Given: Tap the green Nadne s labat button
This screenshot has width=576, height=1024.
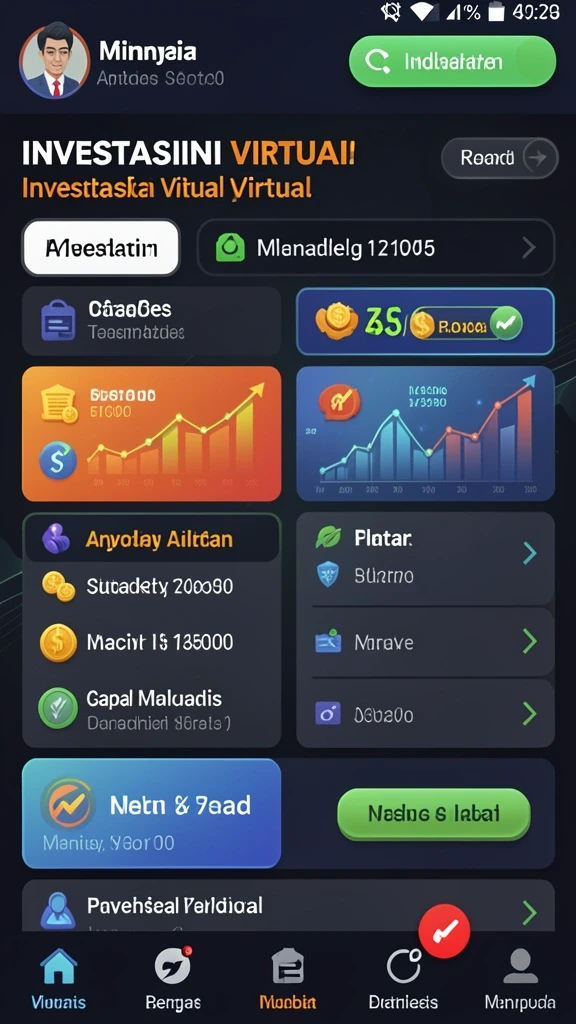Looking at the screenshot, I should pos(434,814).
